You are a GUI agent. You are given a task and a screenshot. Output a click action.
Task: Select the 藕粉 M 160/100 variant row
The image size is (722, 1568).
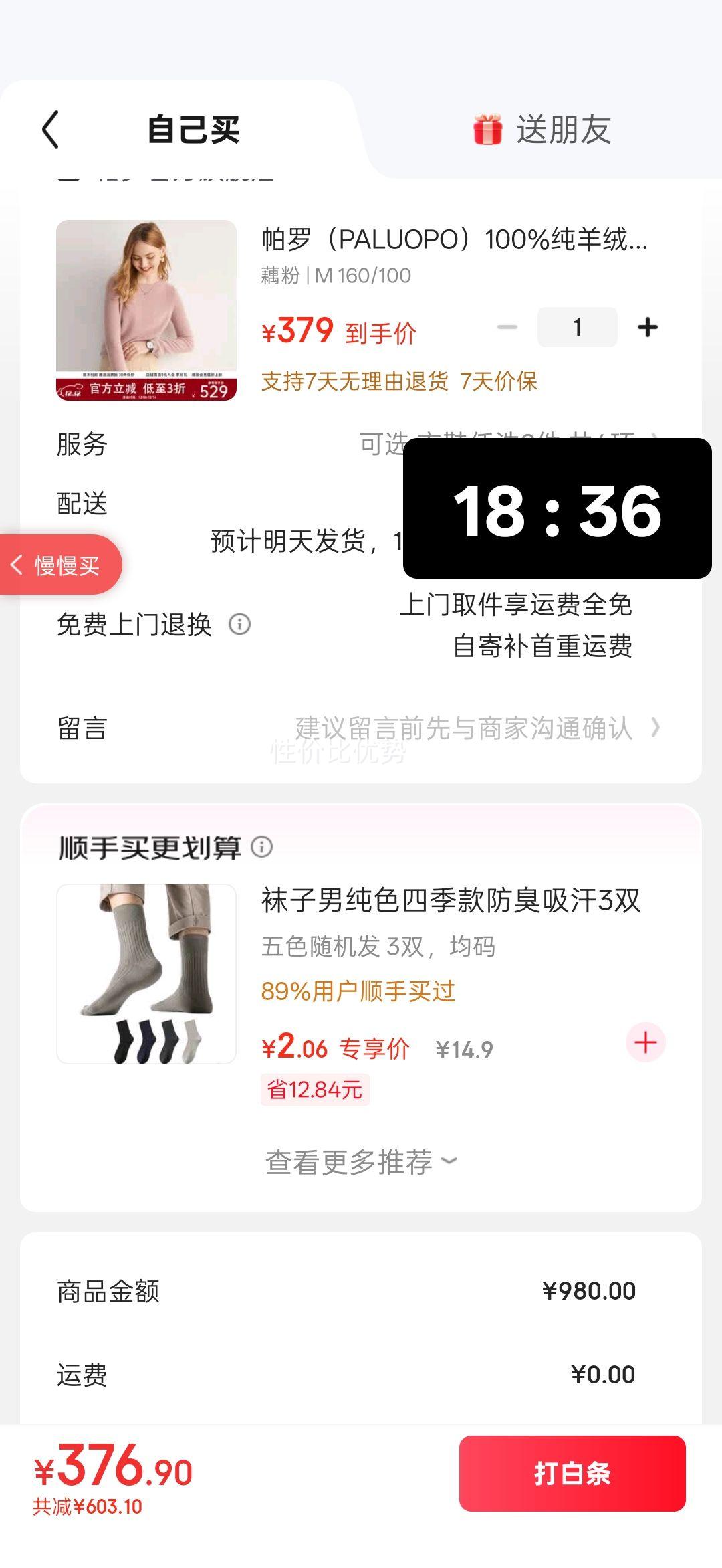point(337,274)
